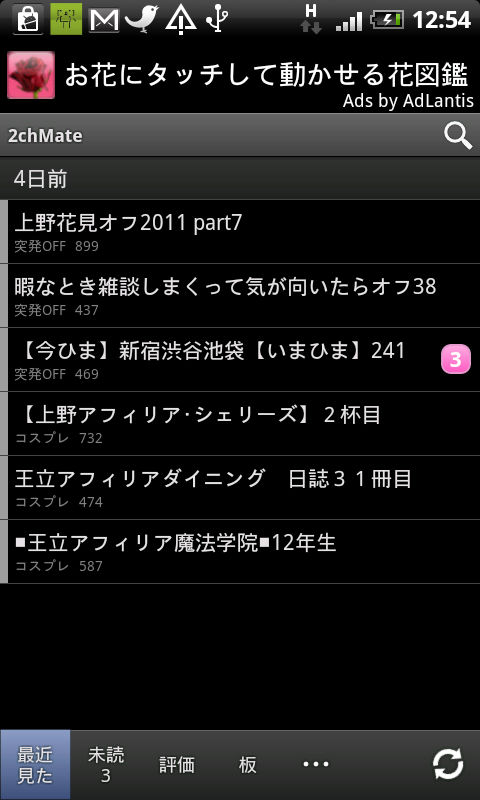The width and height of the screenshot is (480, 800).
Task: Open the search magnifier icon
Action: pos(458,136)
